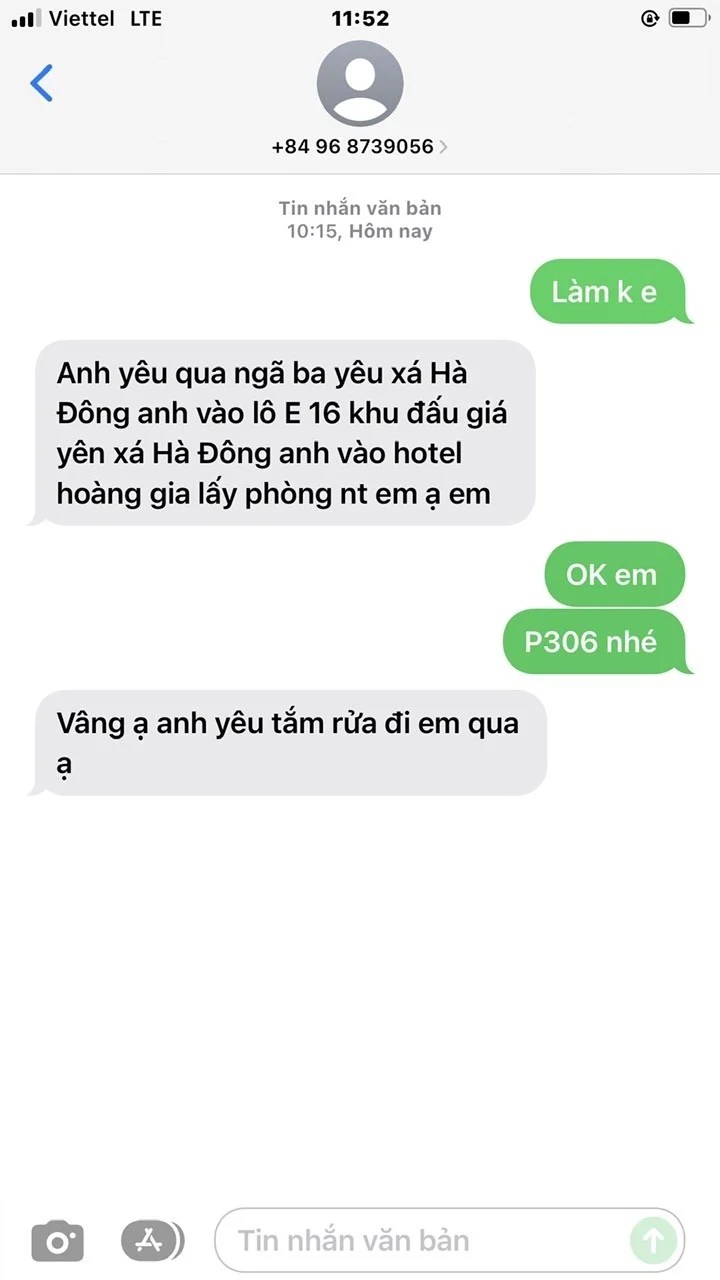The height and width of the screenshot is (1280, 720).
Task: Go back to the messages list
Action: point(42,84)
